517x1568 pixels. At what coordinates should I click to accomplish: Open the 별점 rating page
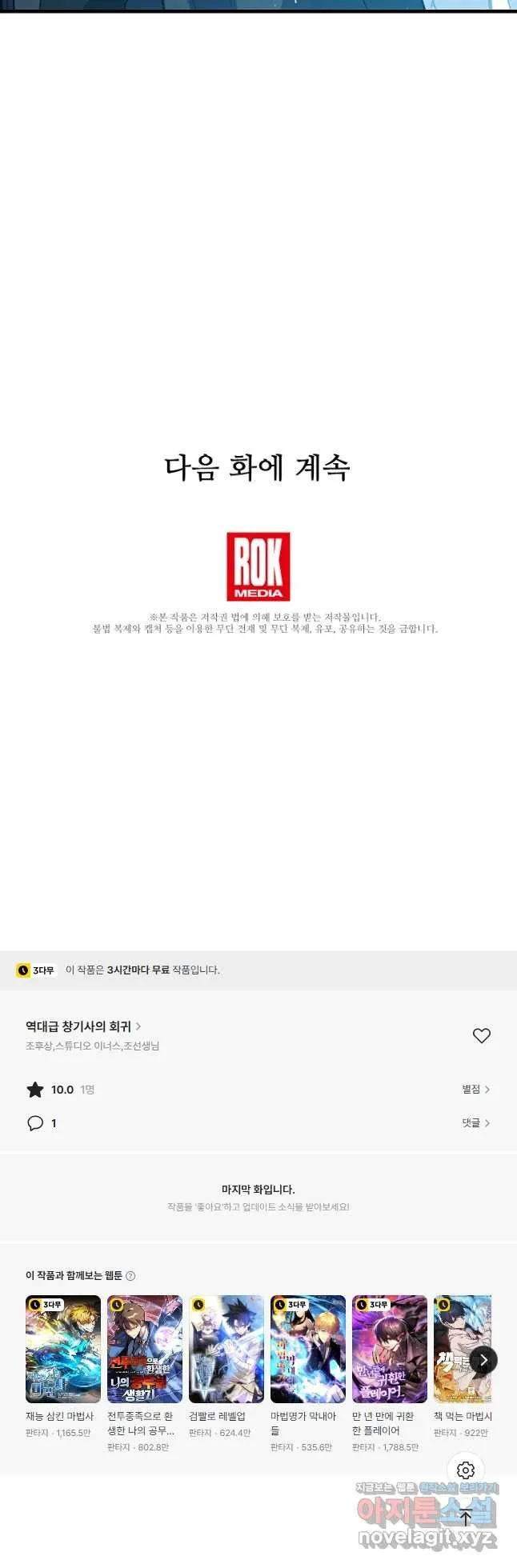coord(475,1089)
